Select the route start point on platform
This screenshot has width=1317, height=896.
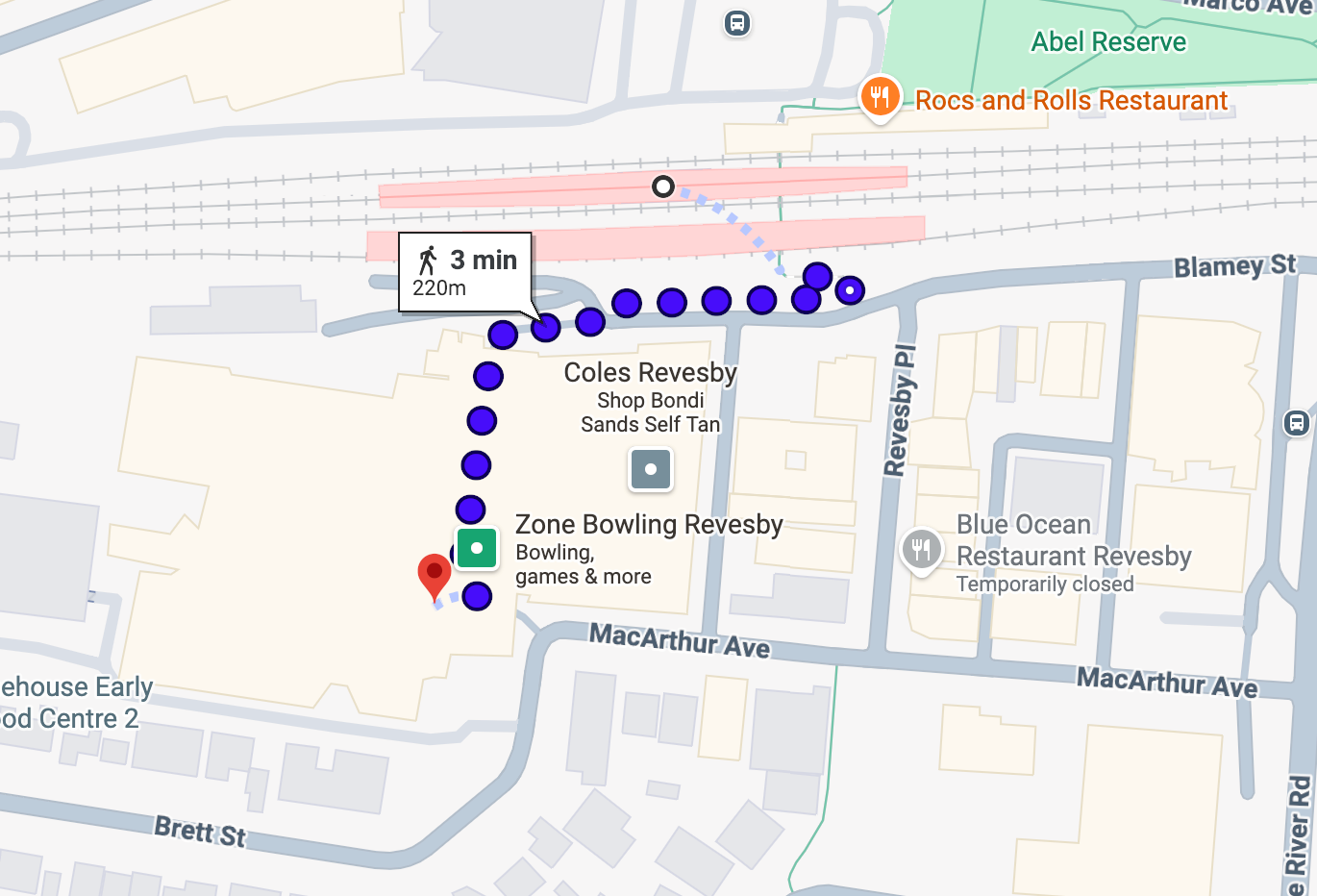(663, 187)
